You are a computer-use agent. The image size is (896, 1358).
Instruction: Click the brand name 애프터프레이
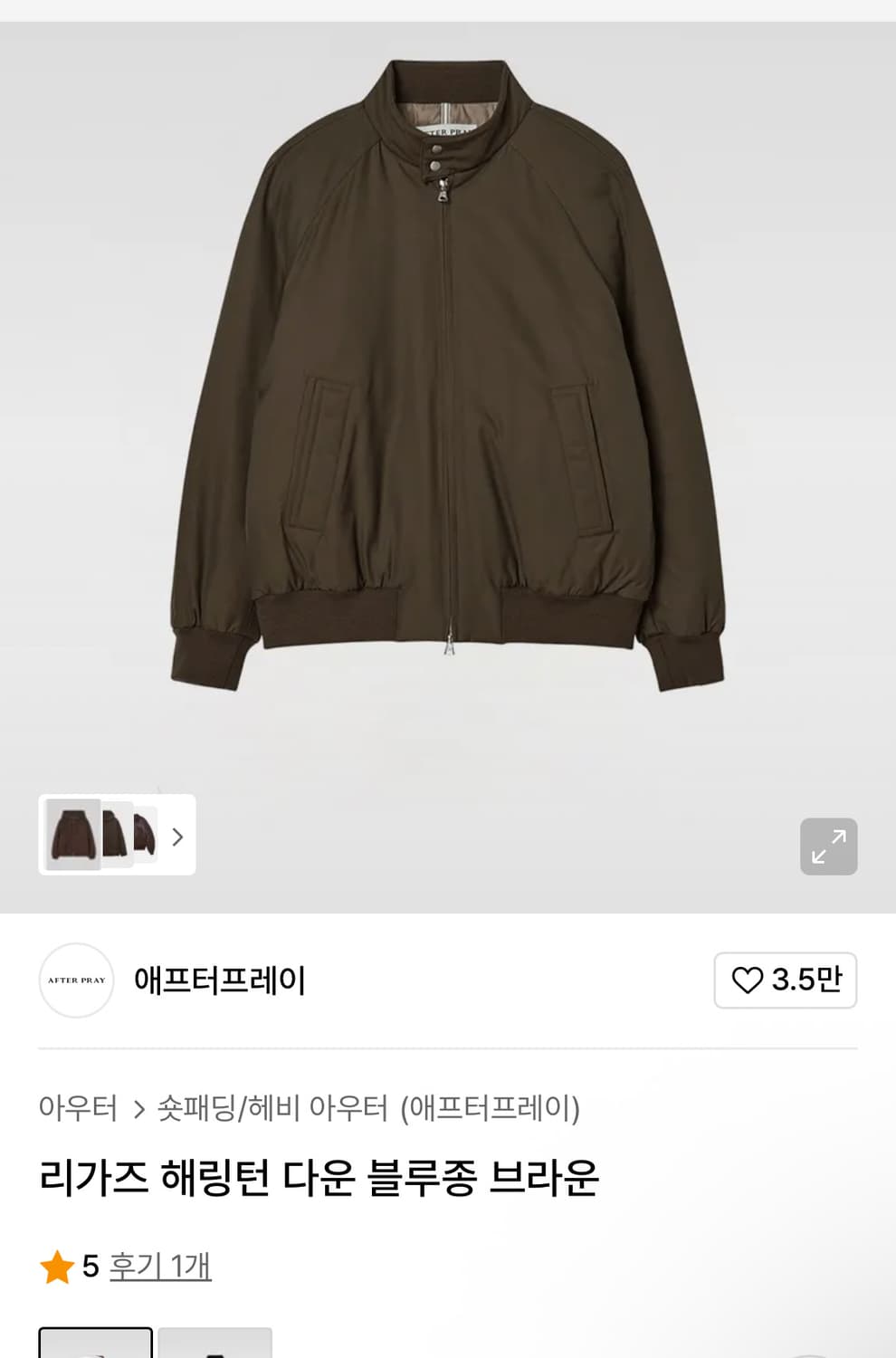(217, 980)
